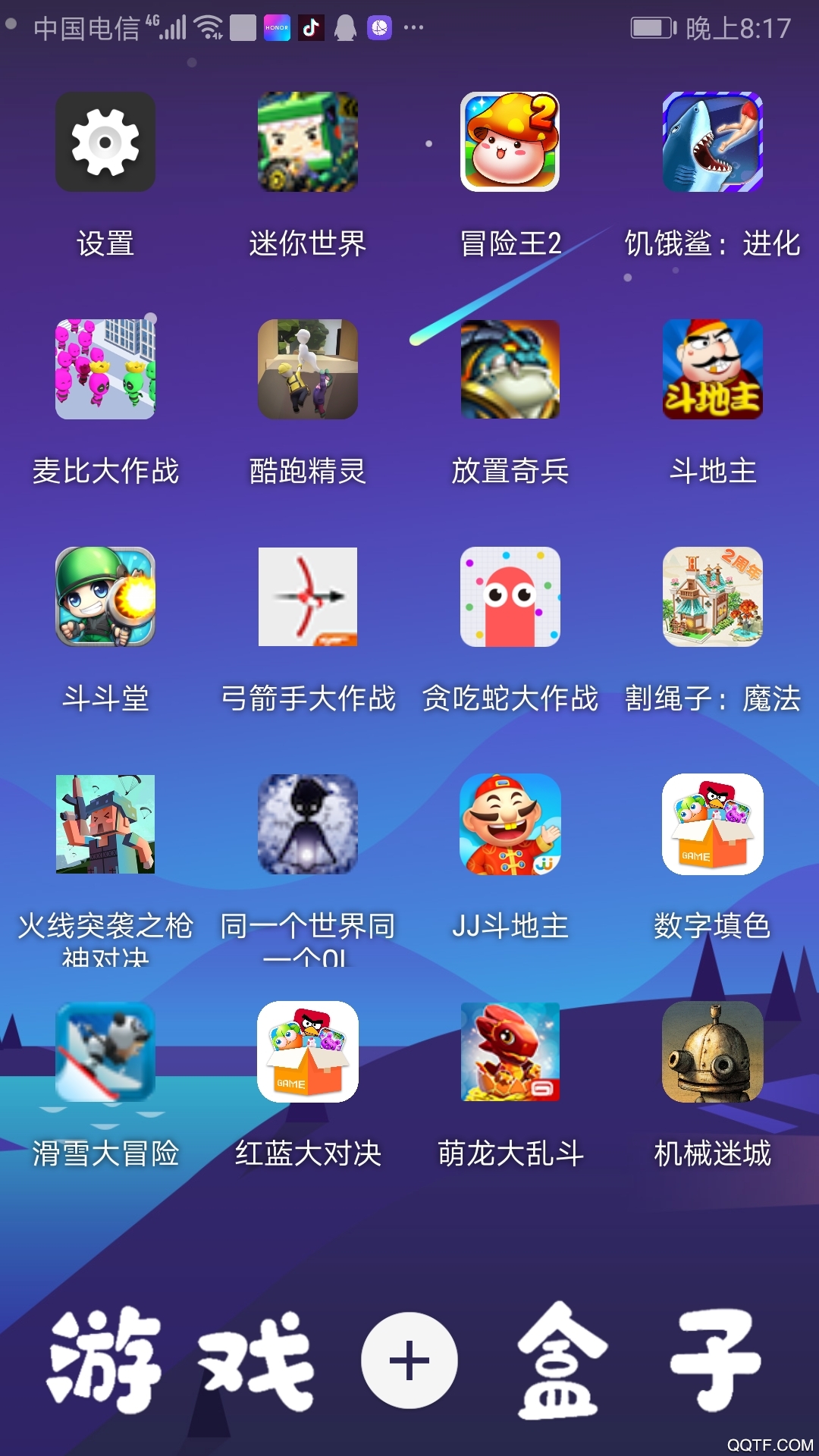This screenshot has width=819, height=1456.
Task: Launch 饥饿鲨：进化 game
Action: [713, 143]
